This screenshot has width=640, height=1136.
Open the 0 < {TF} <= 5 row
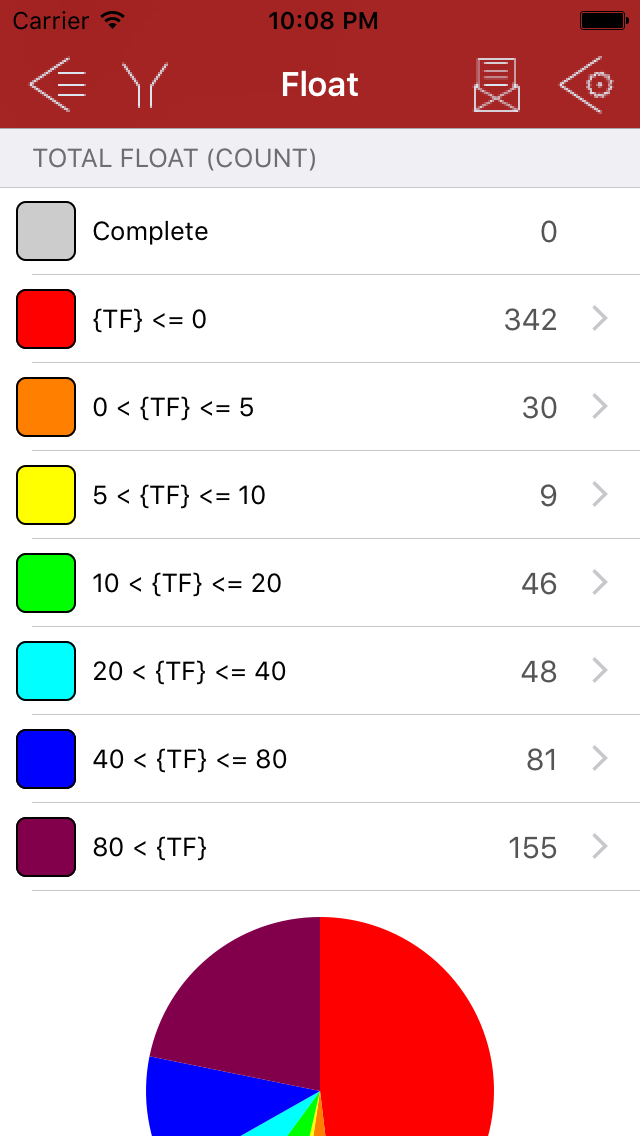point(320,407)
